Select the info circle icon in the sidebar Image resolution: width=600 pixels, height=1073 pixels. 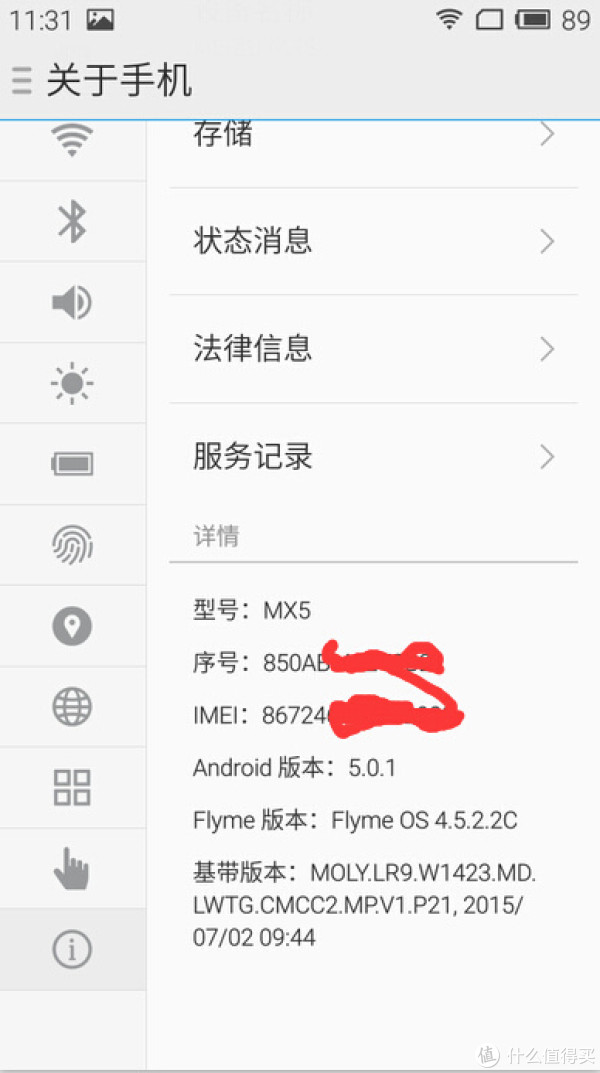tap(72, 949)
